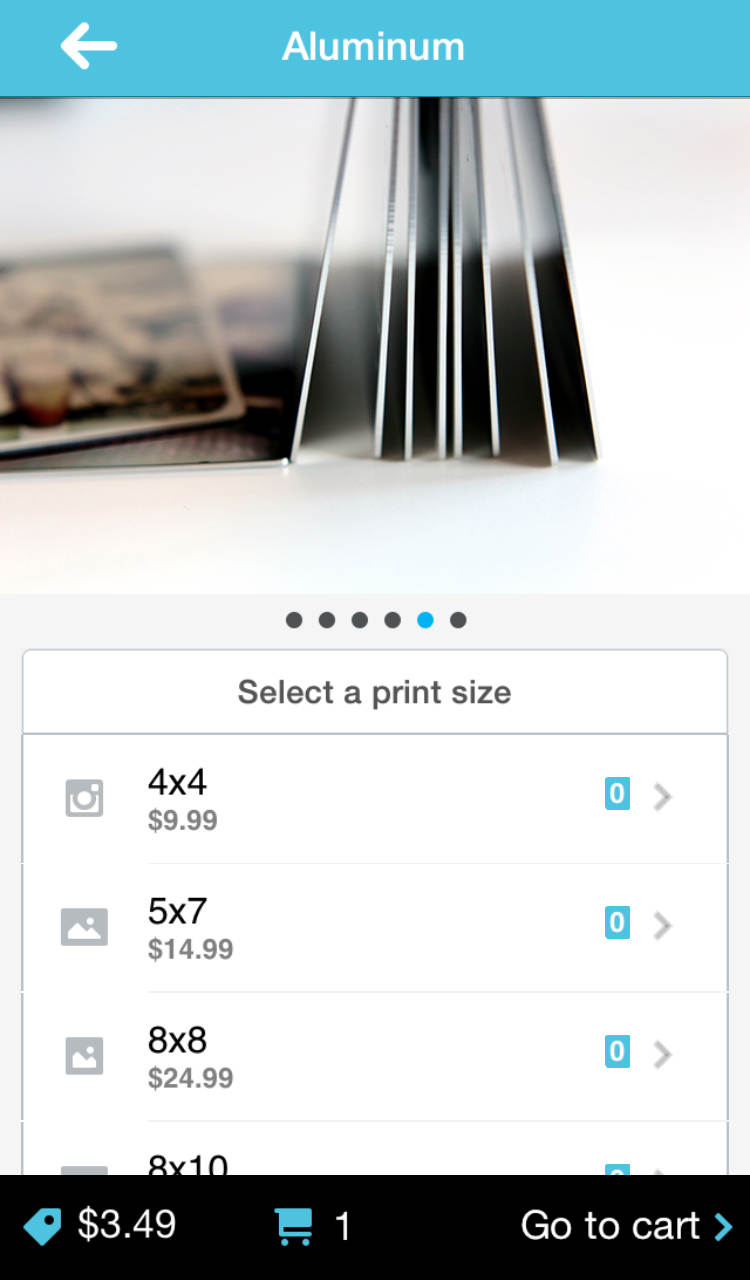Tap the $3.49 price tag

[x=100, y=1226]
